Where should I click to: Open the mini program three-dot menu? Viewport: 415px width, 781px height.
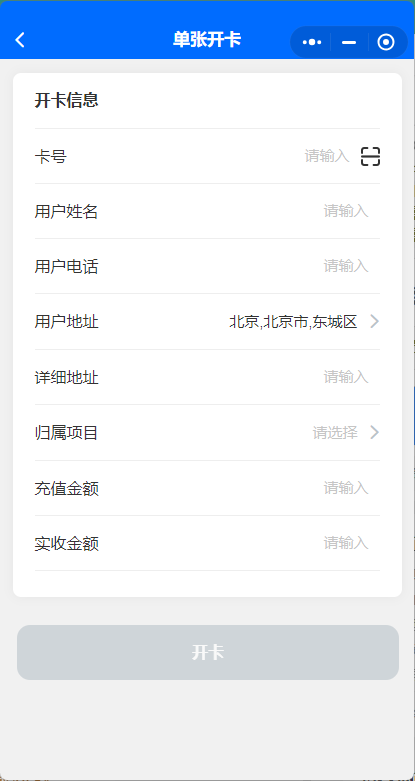pyautogui.click(x=312, y=42)
